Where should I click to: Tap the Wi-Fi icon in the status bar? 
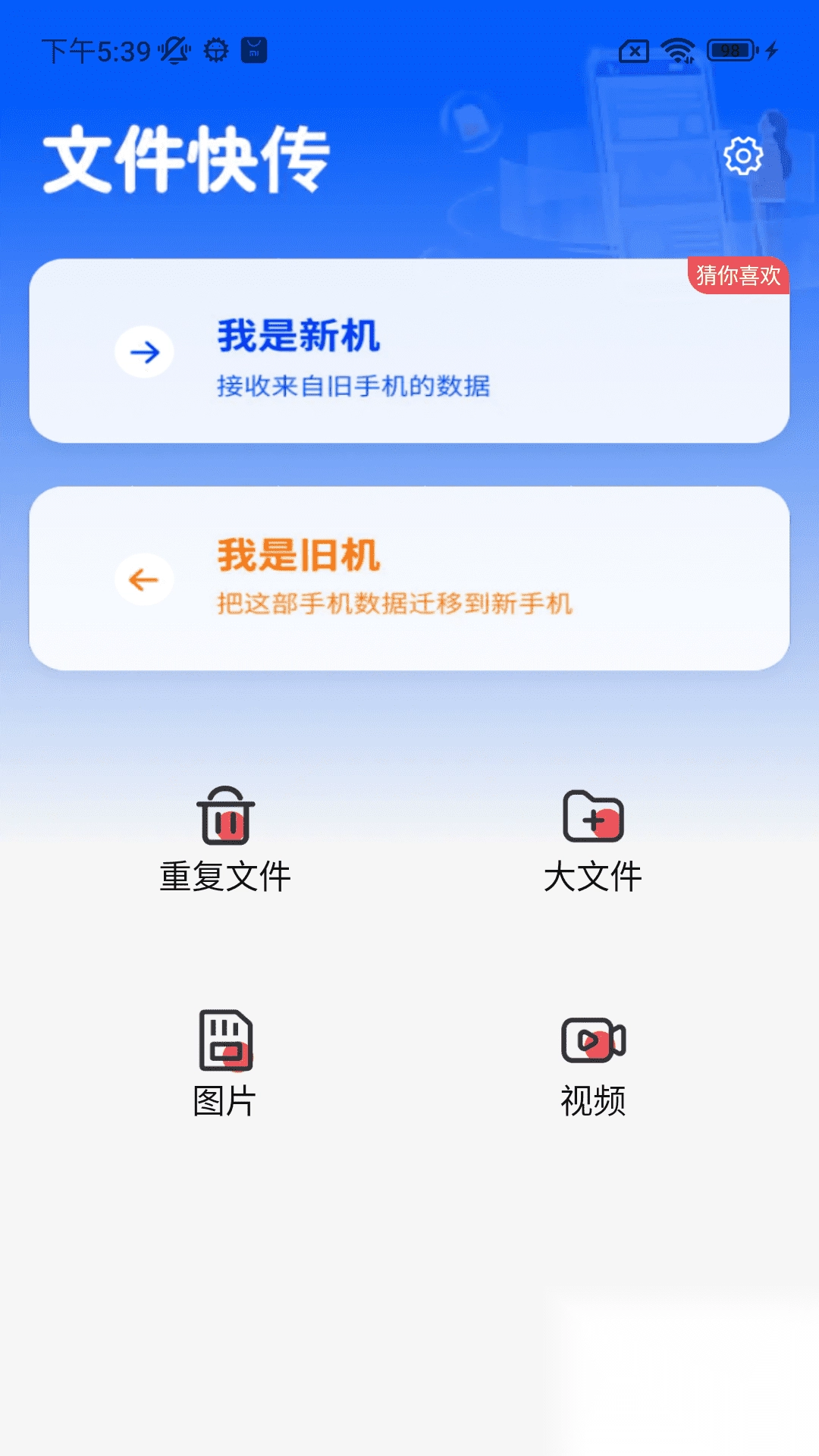(x=677, y=49)
